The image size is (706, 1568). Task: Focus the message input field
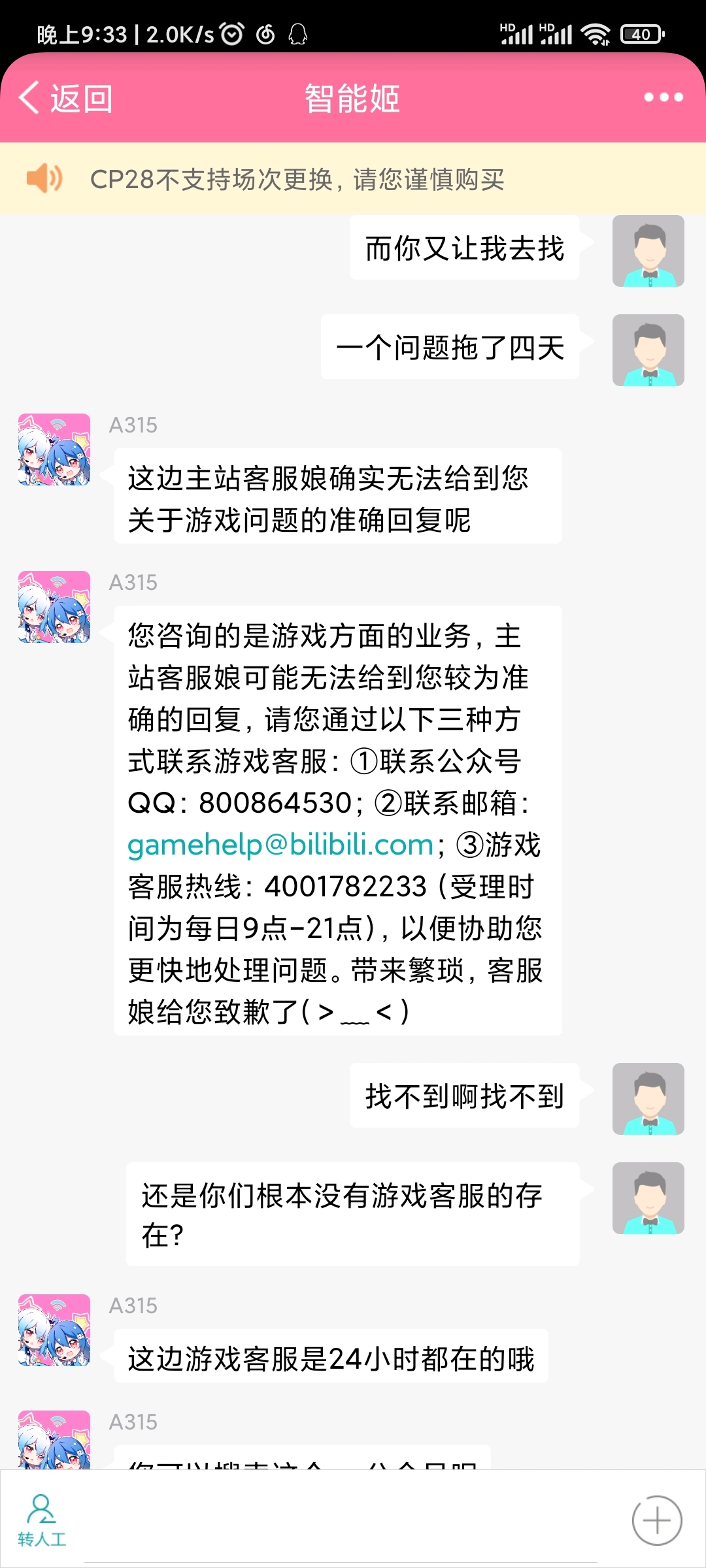click(x=340, y=1529)
